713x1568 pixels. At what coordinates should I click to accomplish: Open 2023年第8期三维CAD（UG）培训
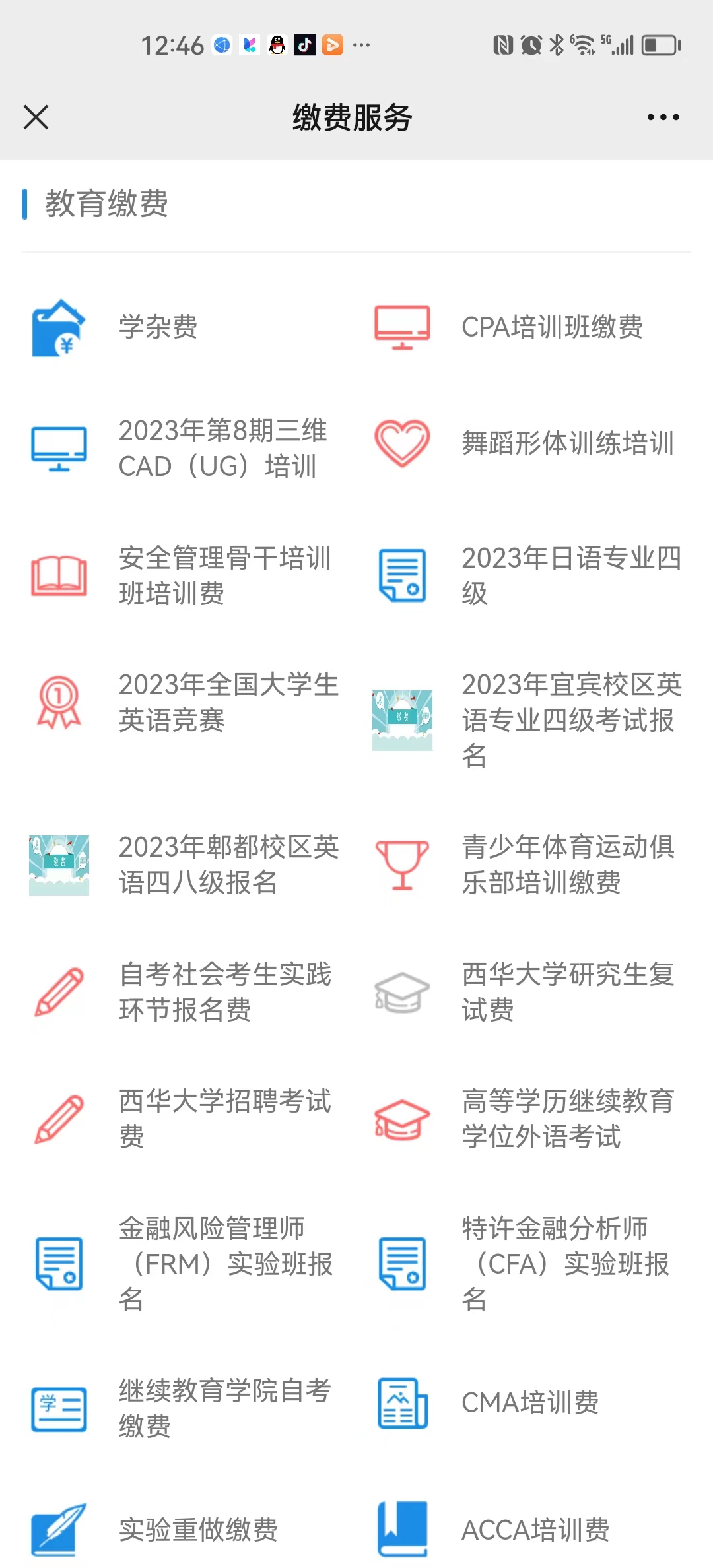coord(223,448)
